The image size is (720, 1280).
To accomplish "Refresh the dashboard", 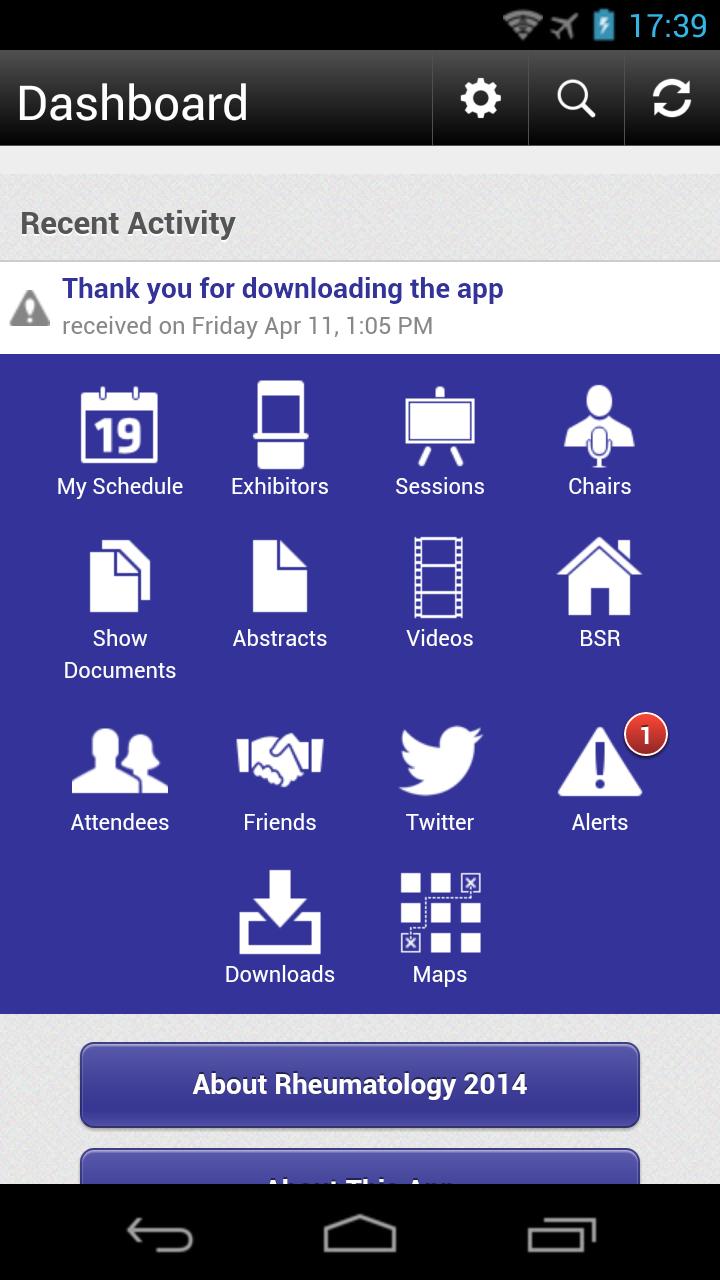I will 671,99.
